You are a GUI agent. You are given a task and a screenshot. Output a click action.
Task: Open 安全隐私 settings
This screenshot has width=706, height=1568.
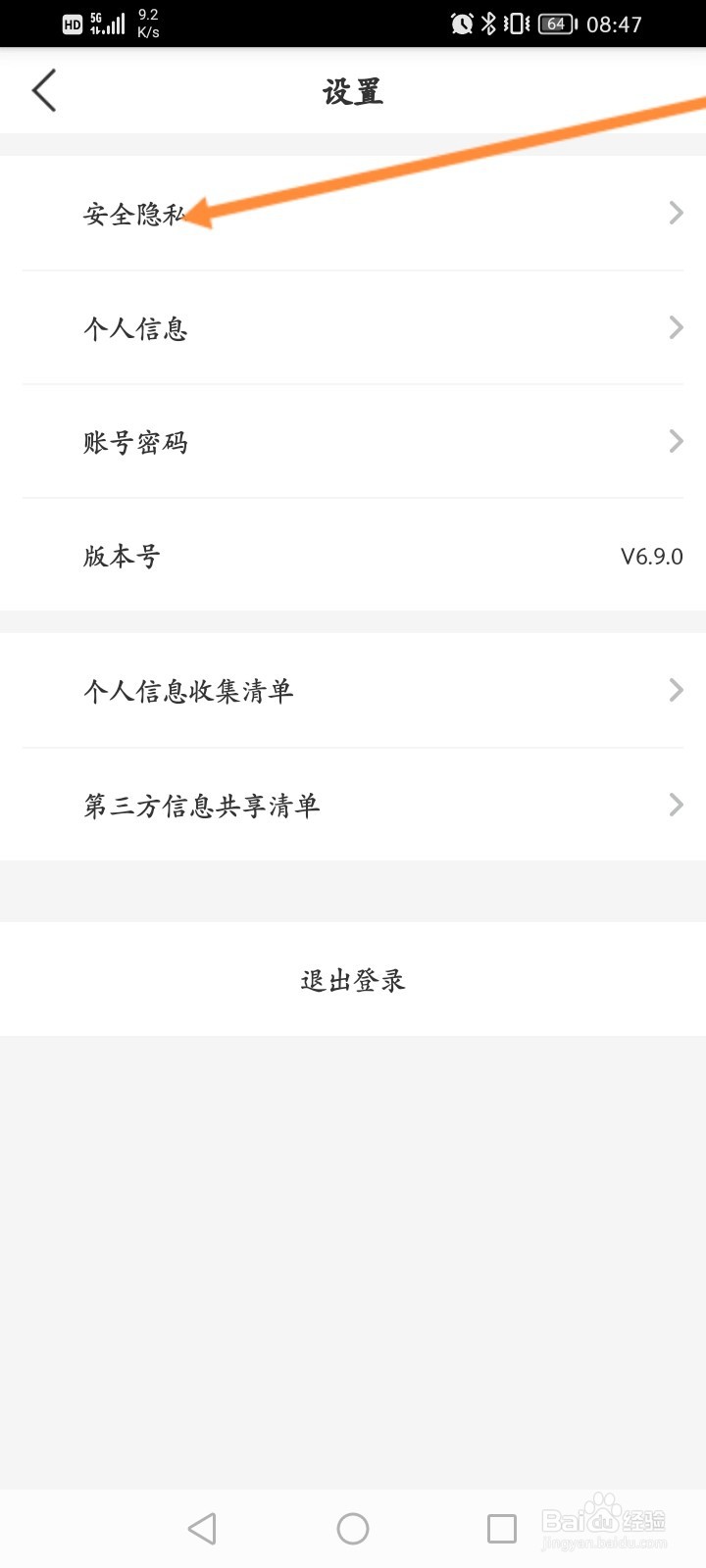pyautogui.click(x=353, y=214)
